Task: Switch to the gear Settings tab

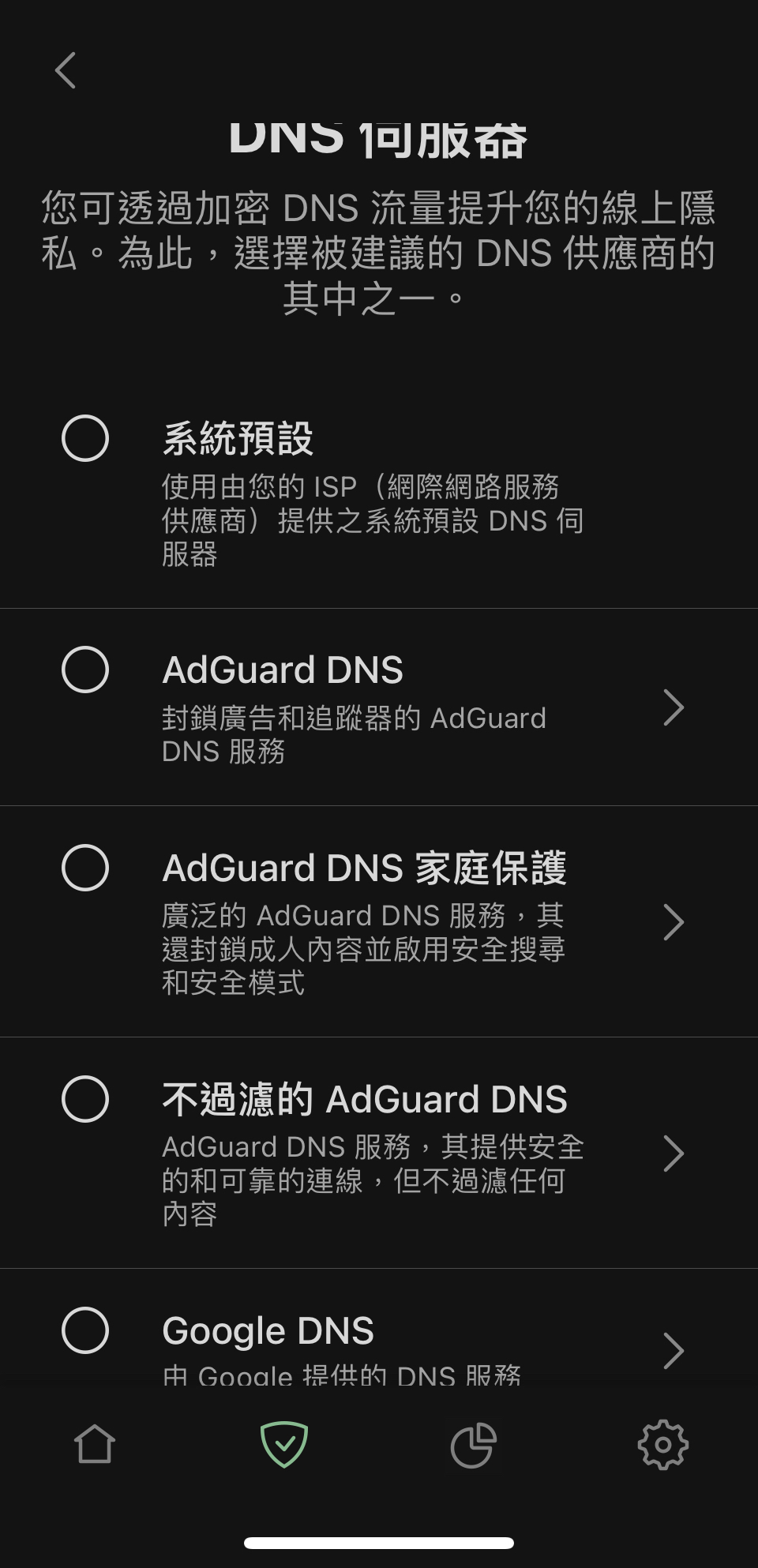Action: (x=663, y=1445)
